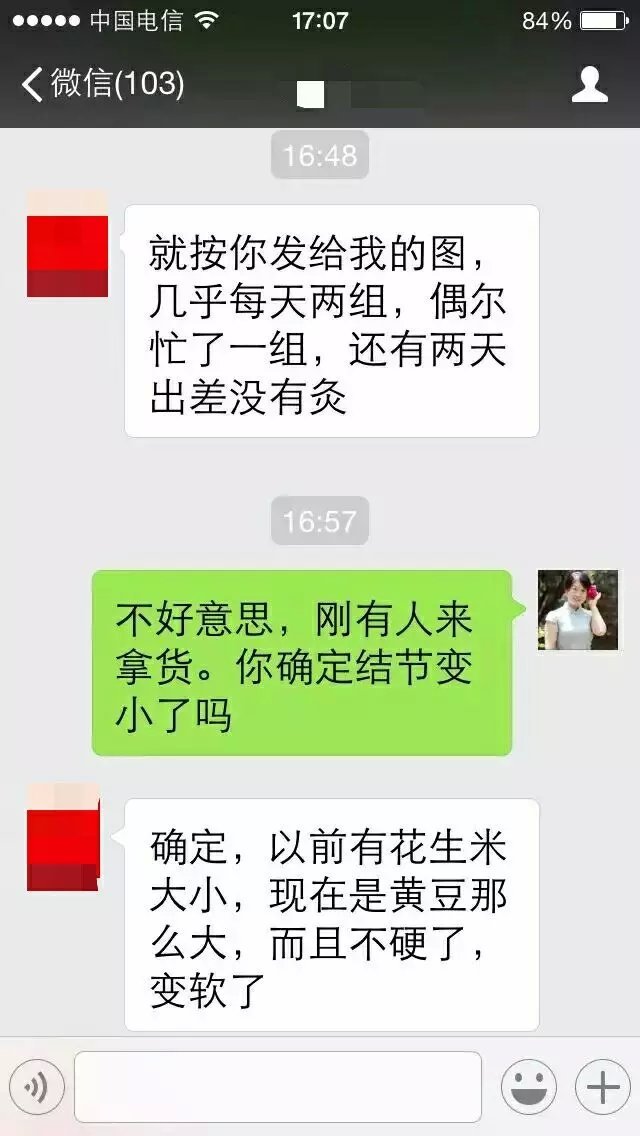Open the plus attachments menu
This screenshot has width=640, height=1136.
[602, 1087]
